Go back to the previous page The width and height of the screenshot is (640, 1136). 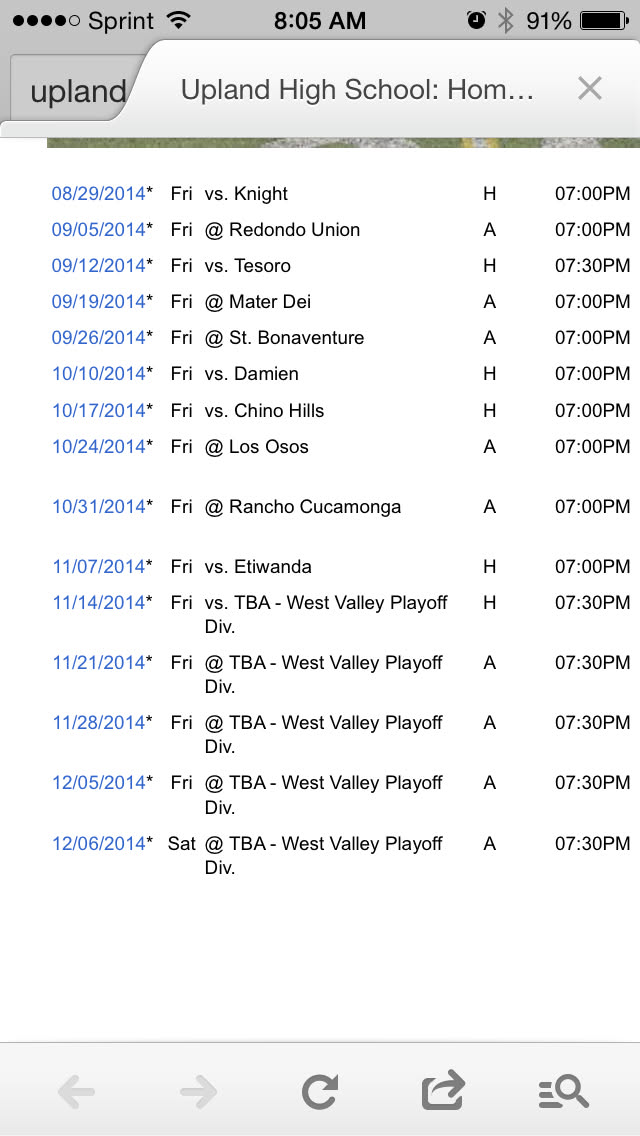point(76,1091)
